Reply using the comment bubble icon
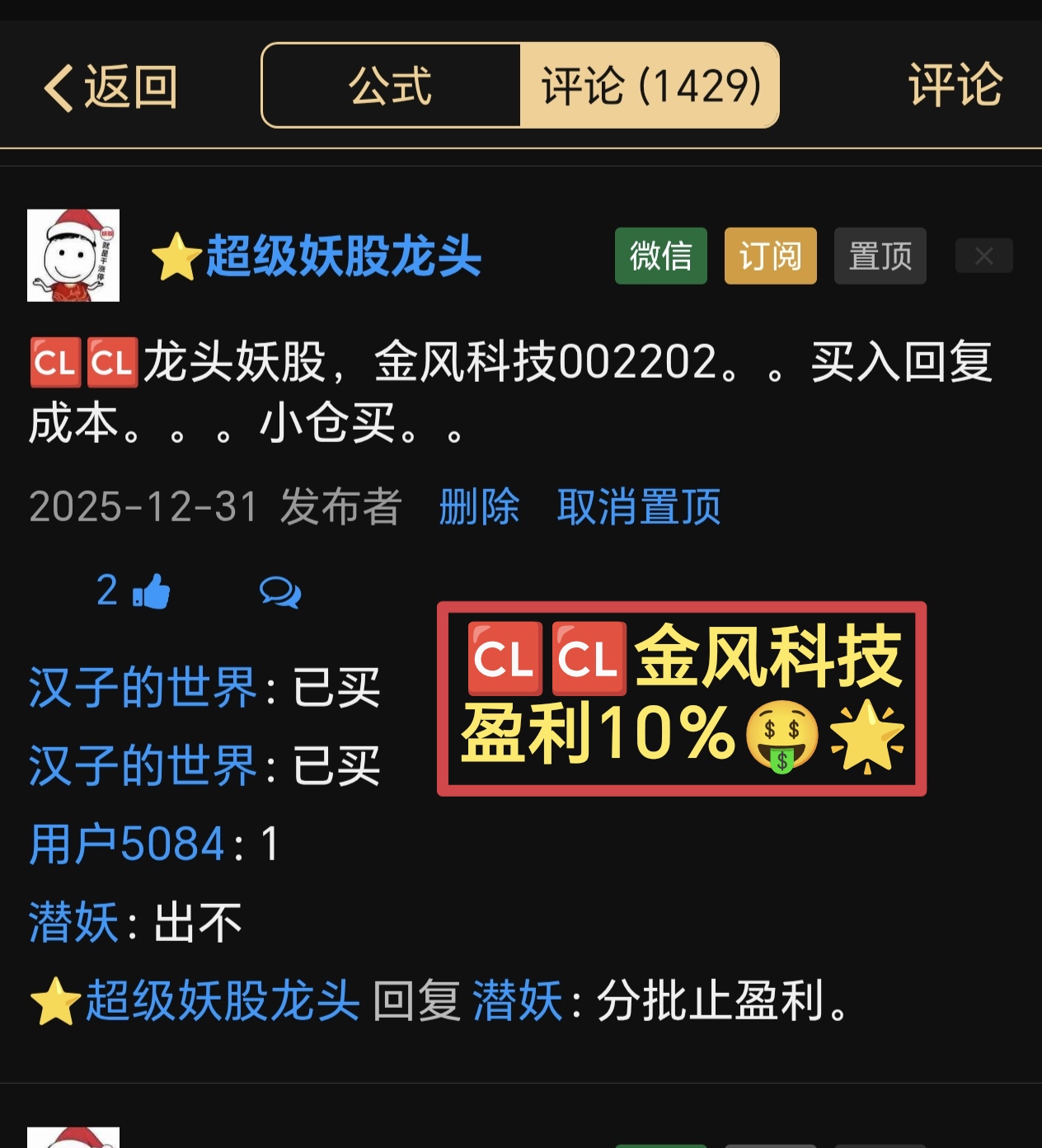Viewport: 1042px width, 1148px height. pos(279,591)
